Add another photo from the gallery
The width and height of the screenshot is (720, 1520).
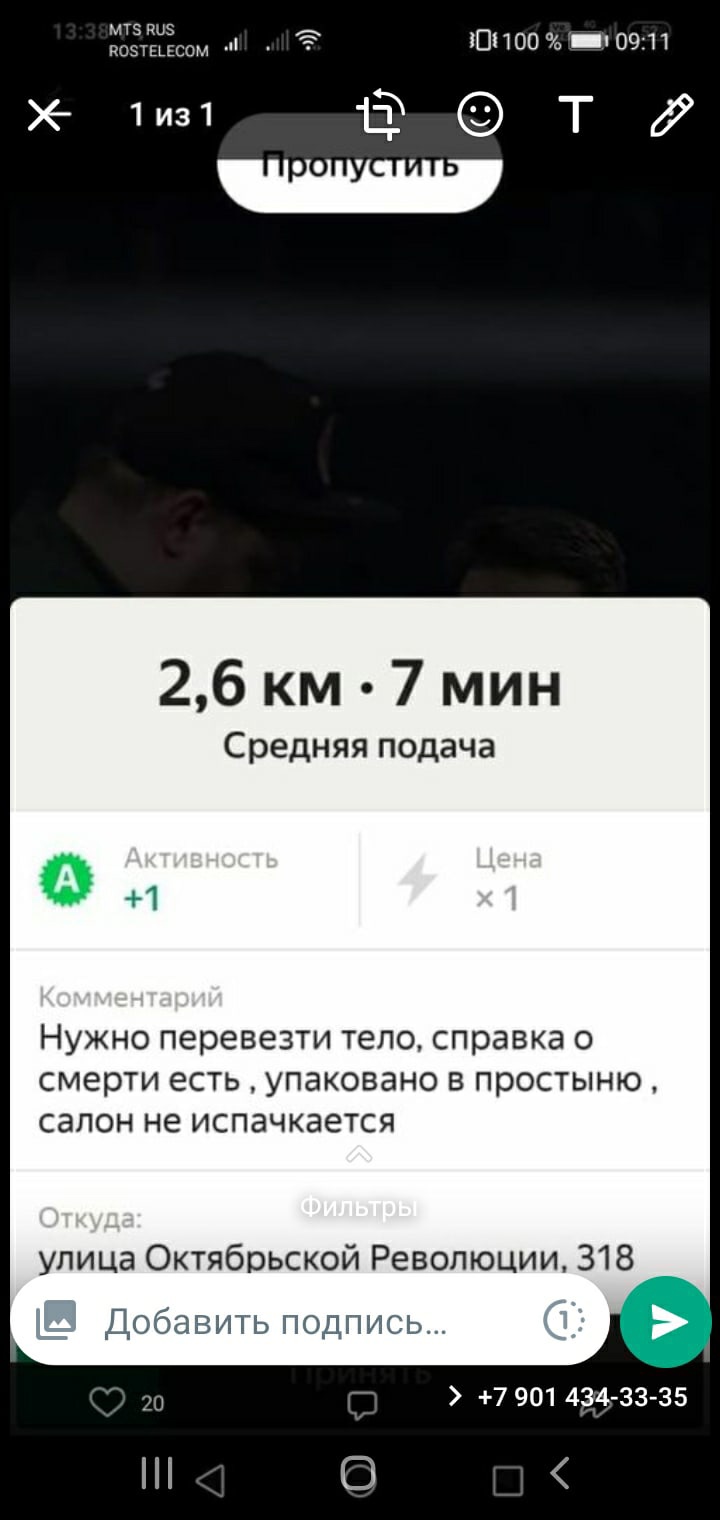click(56, 1321)
